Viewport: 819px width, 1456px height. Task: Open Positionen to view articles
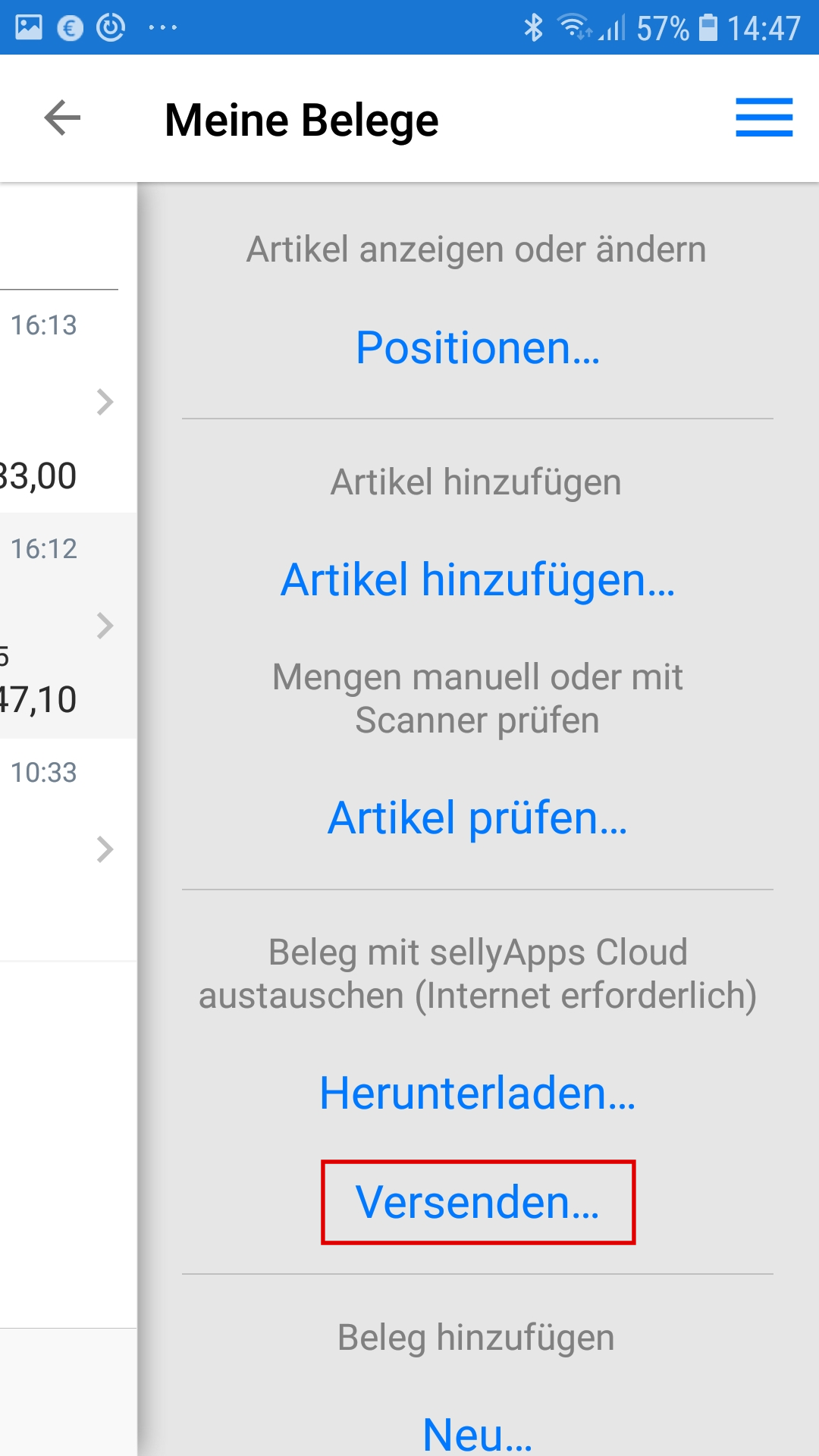click(x=478, y=348)
